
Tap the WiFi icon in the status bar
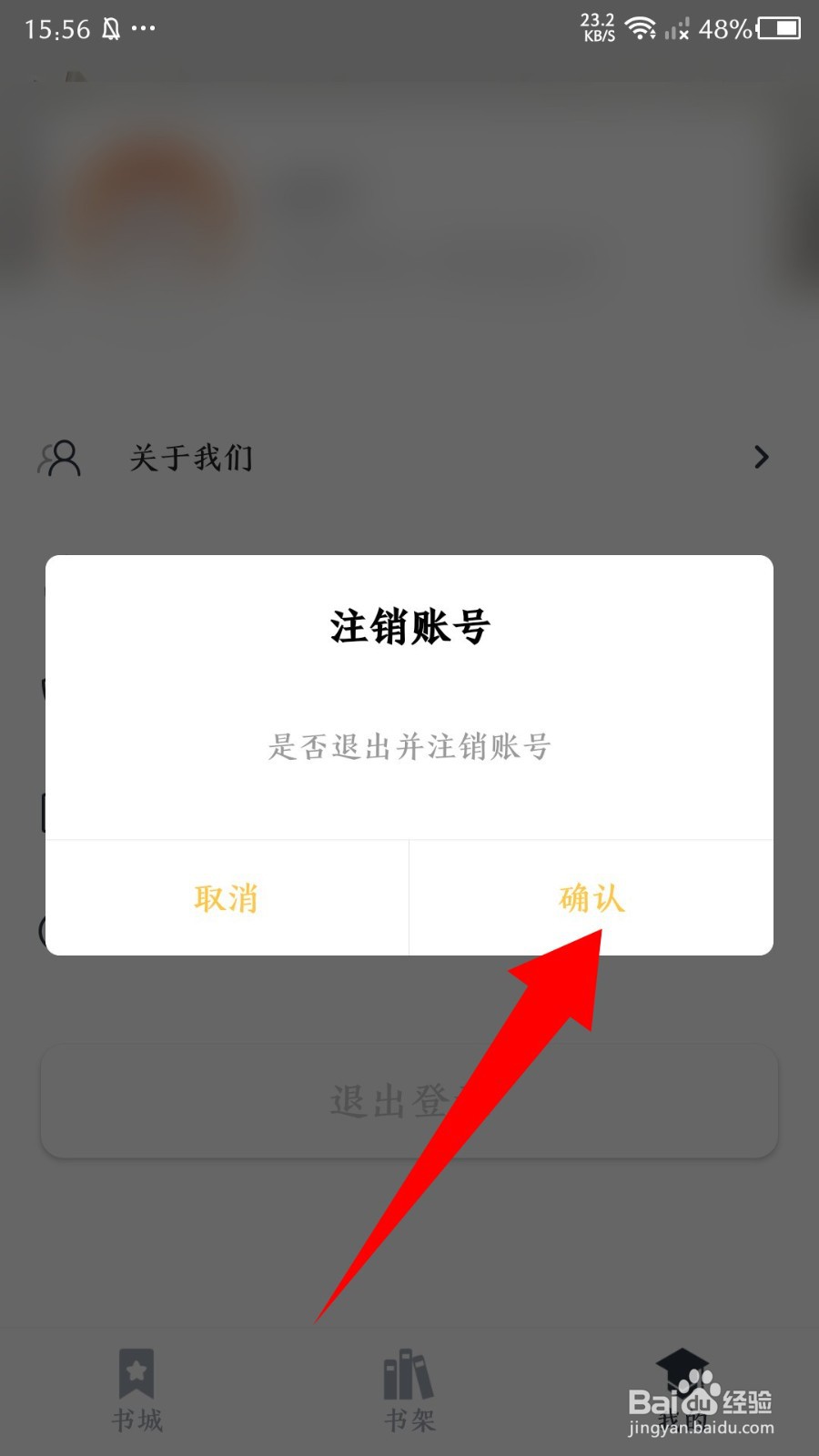point(642,27)
